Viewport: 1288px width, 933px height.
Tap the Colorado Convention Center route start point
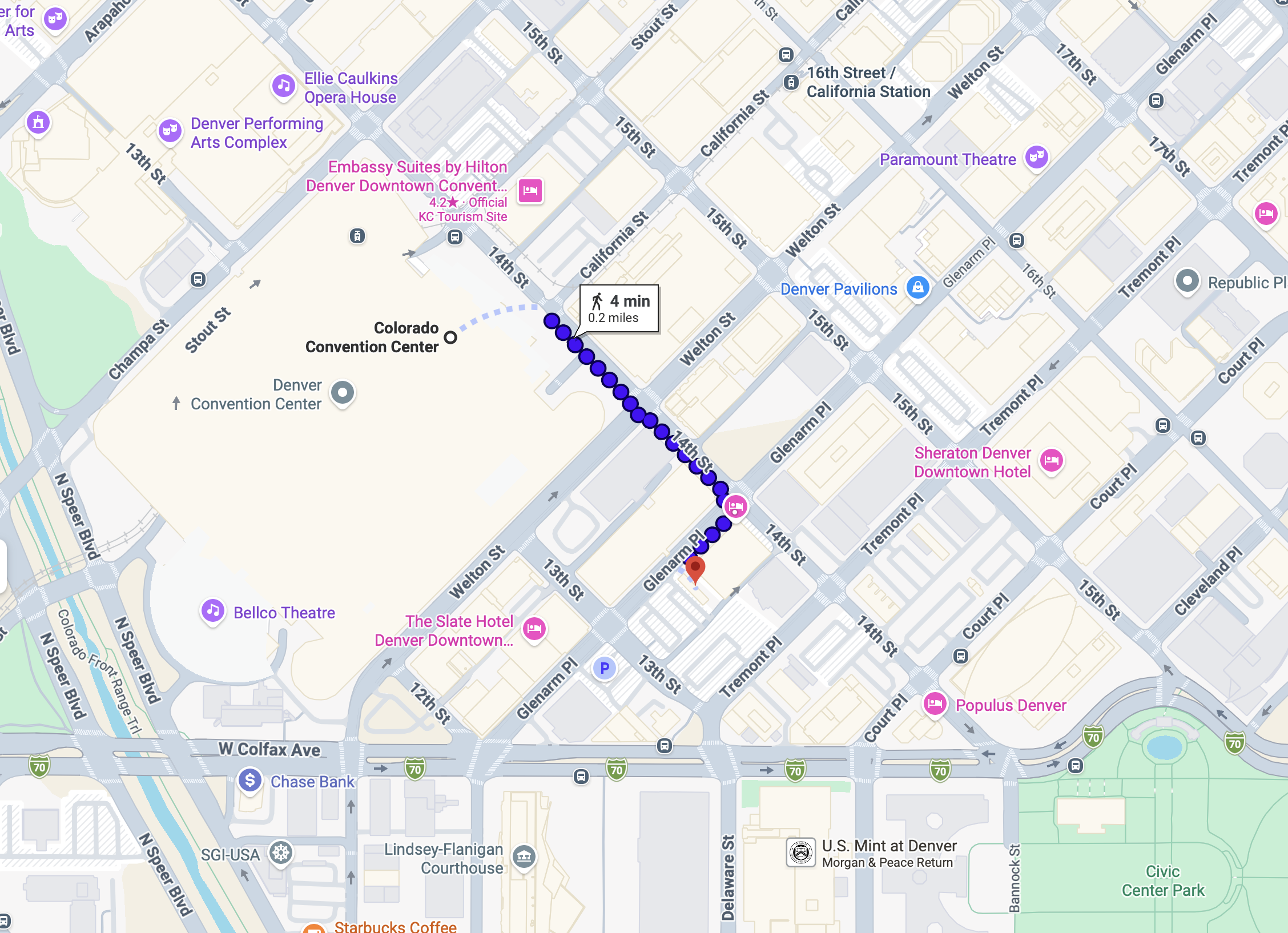click(450, 337)
